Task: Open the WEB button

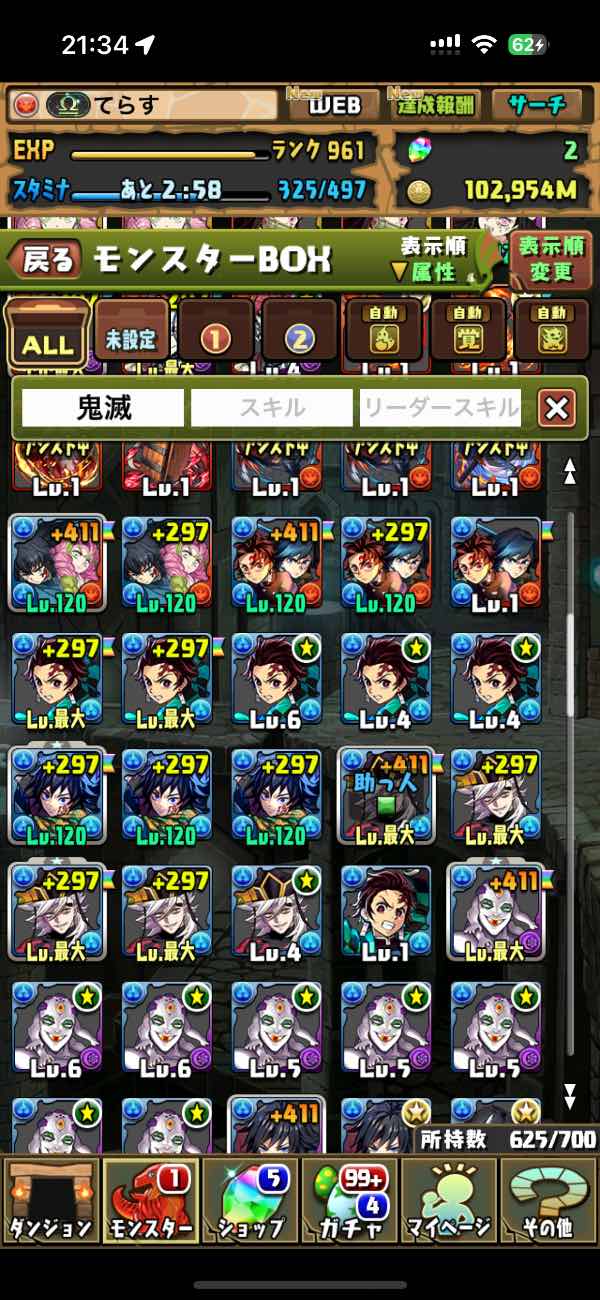Action: 333,105
